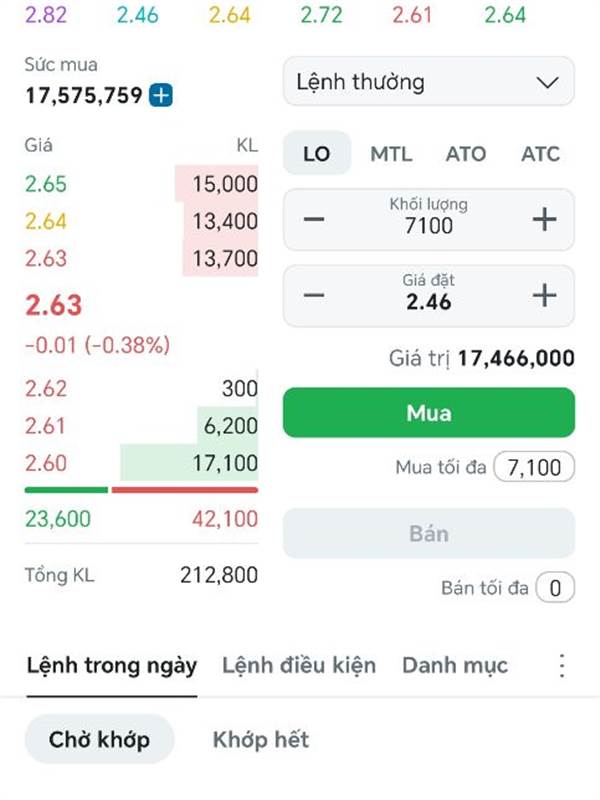Decrease Khối lượng with the minus button
The height and width of the screenshot is (800, 600).
[314, 220]
